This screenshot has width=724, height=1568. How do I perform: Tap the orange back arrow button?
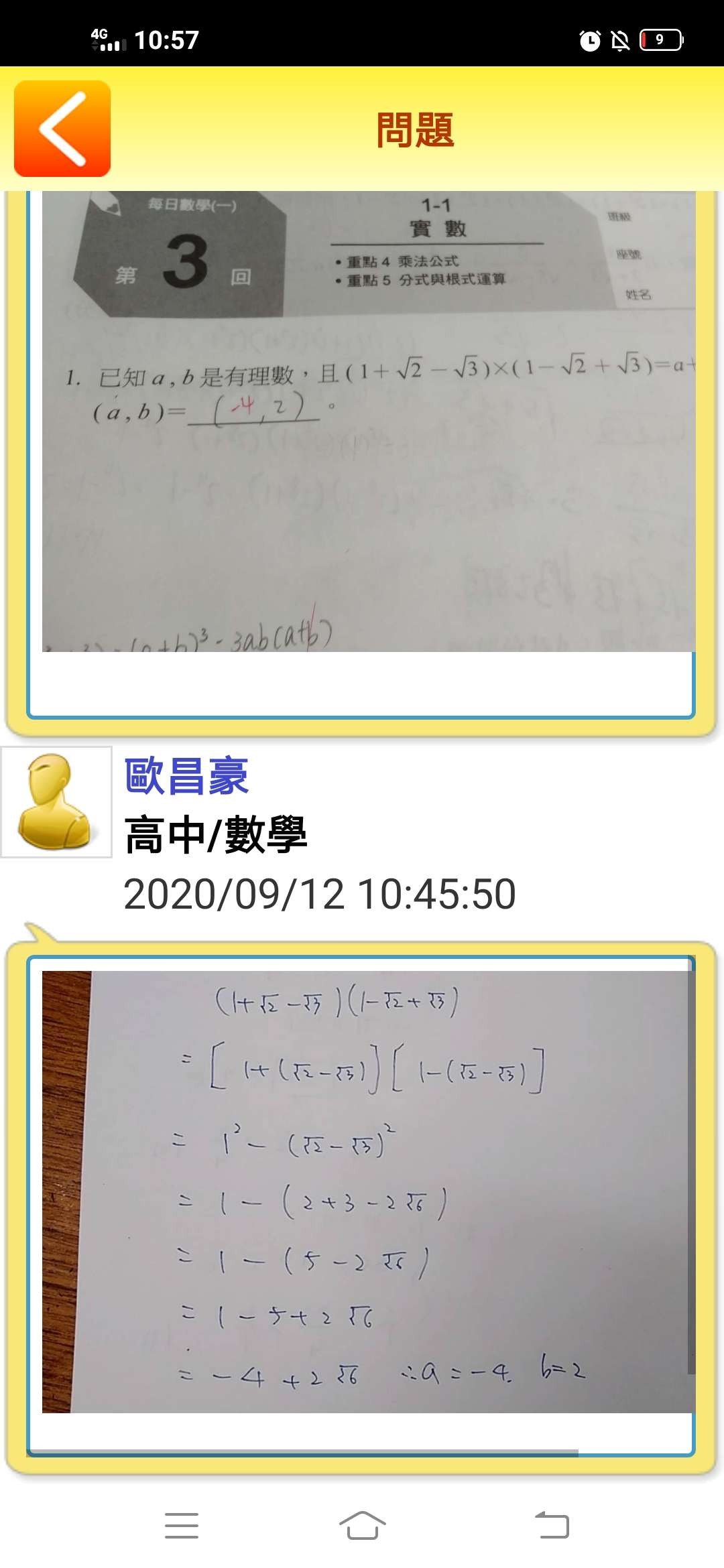pyautogui.click(x=62, y=129)
